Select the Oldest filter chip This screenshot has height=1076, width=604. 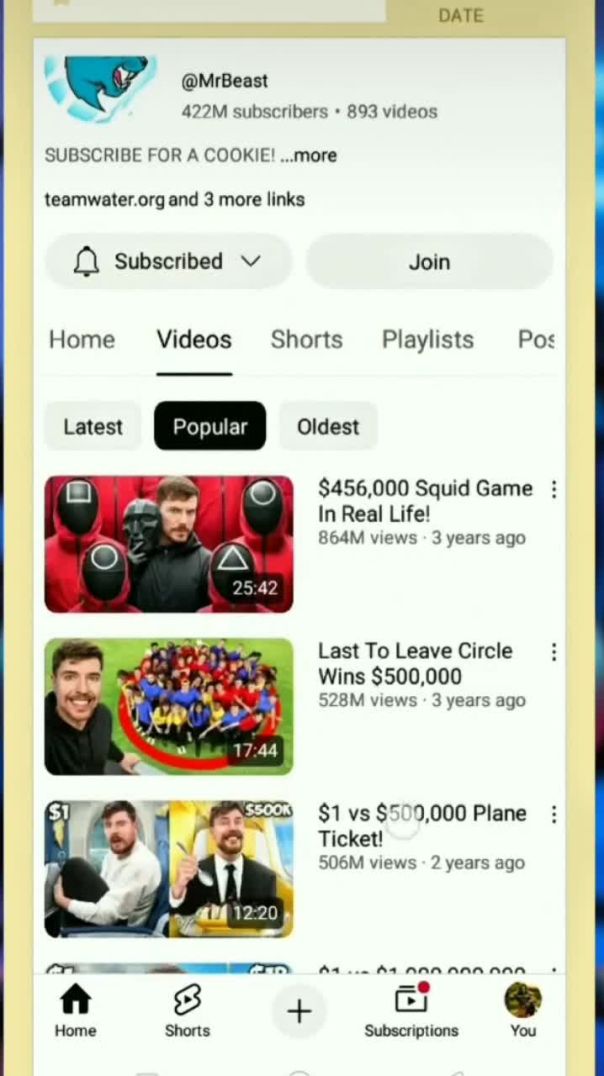coord(327,427)
